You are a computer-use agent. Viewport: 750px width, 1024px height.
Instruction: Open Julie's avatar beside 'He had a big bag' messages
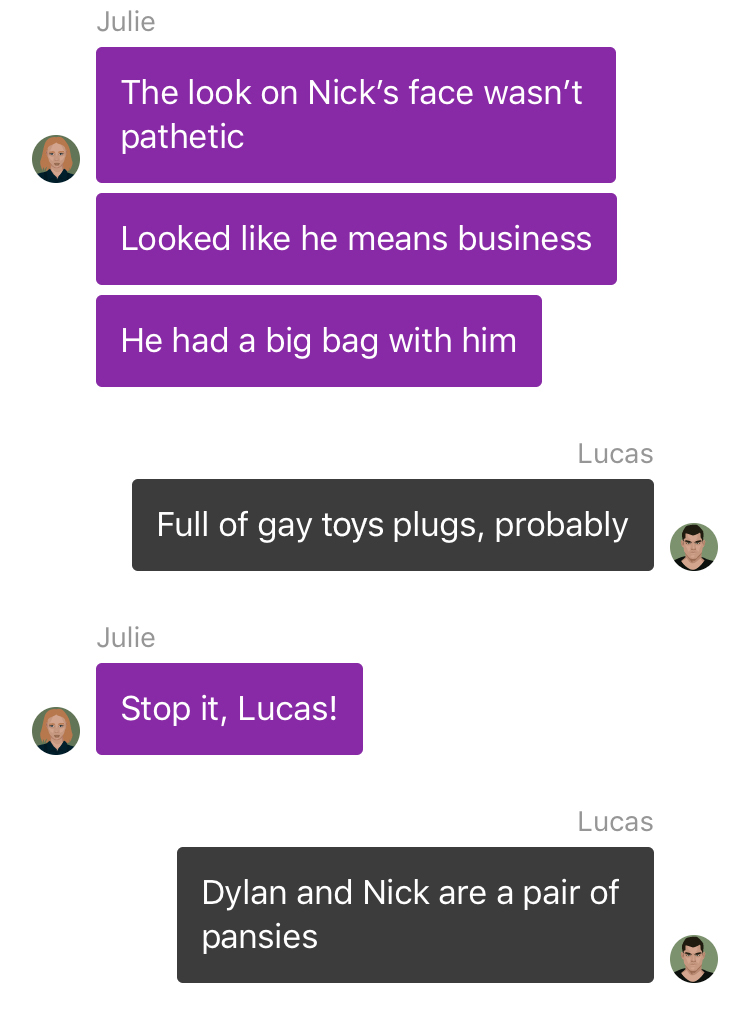click(x=56, y=159)
